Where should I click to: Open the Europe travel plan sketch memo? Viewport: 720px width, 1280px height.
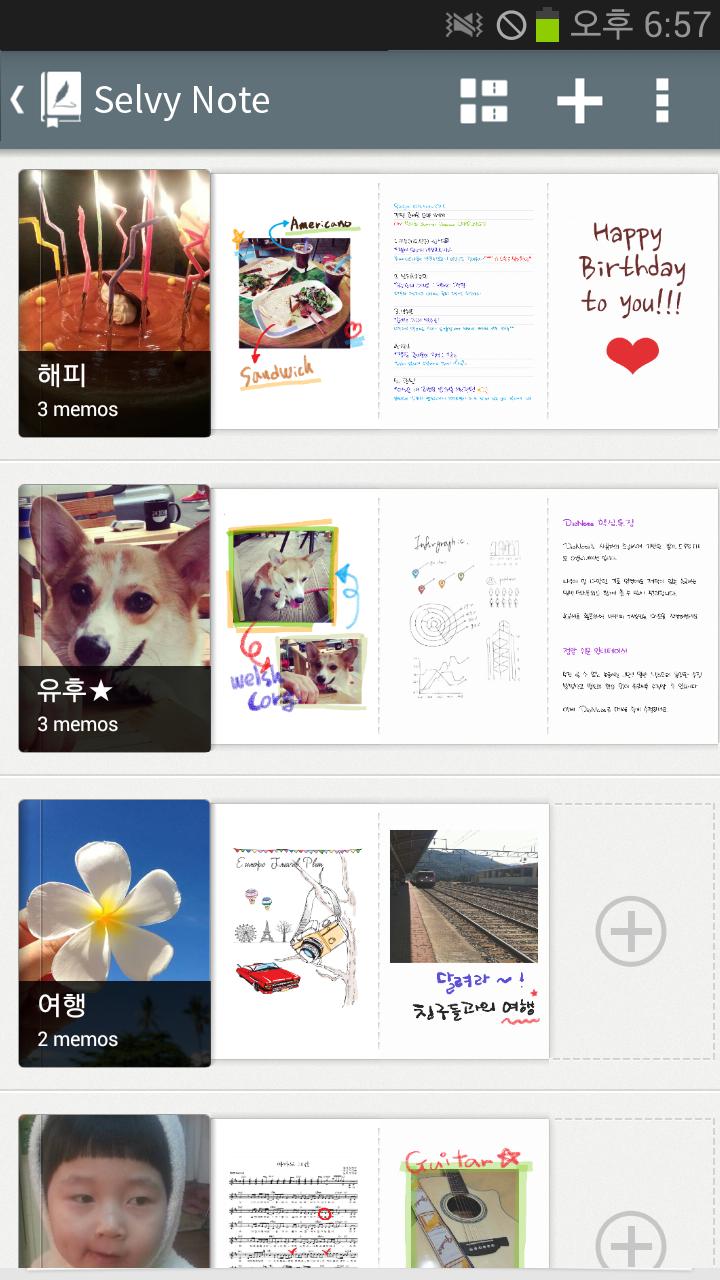point(296,931)
